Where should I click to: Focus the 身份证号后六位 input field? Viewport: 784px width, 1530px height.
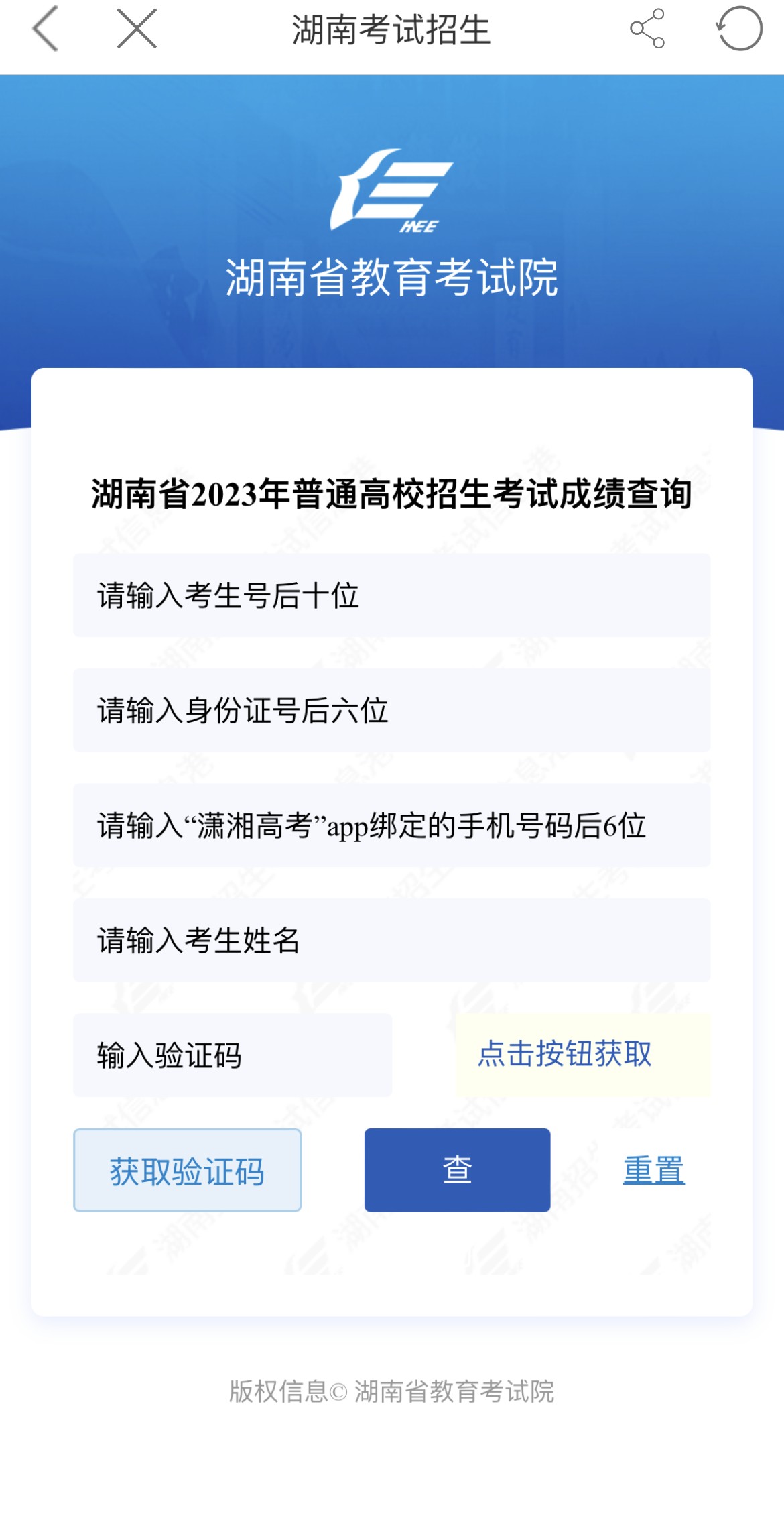[391, 710]
